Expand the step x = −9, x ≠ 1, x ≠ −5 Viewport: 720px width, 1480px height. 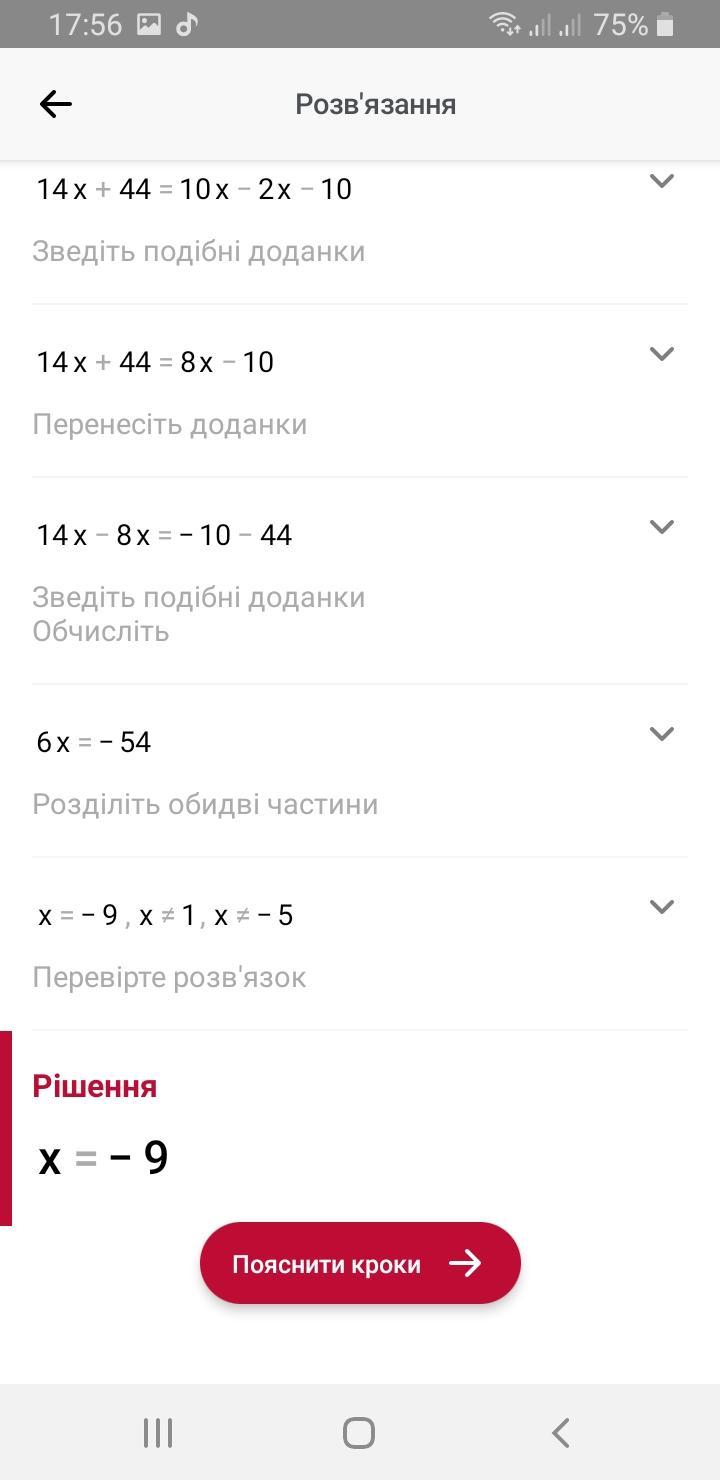661,907
